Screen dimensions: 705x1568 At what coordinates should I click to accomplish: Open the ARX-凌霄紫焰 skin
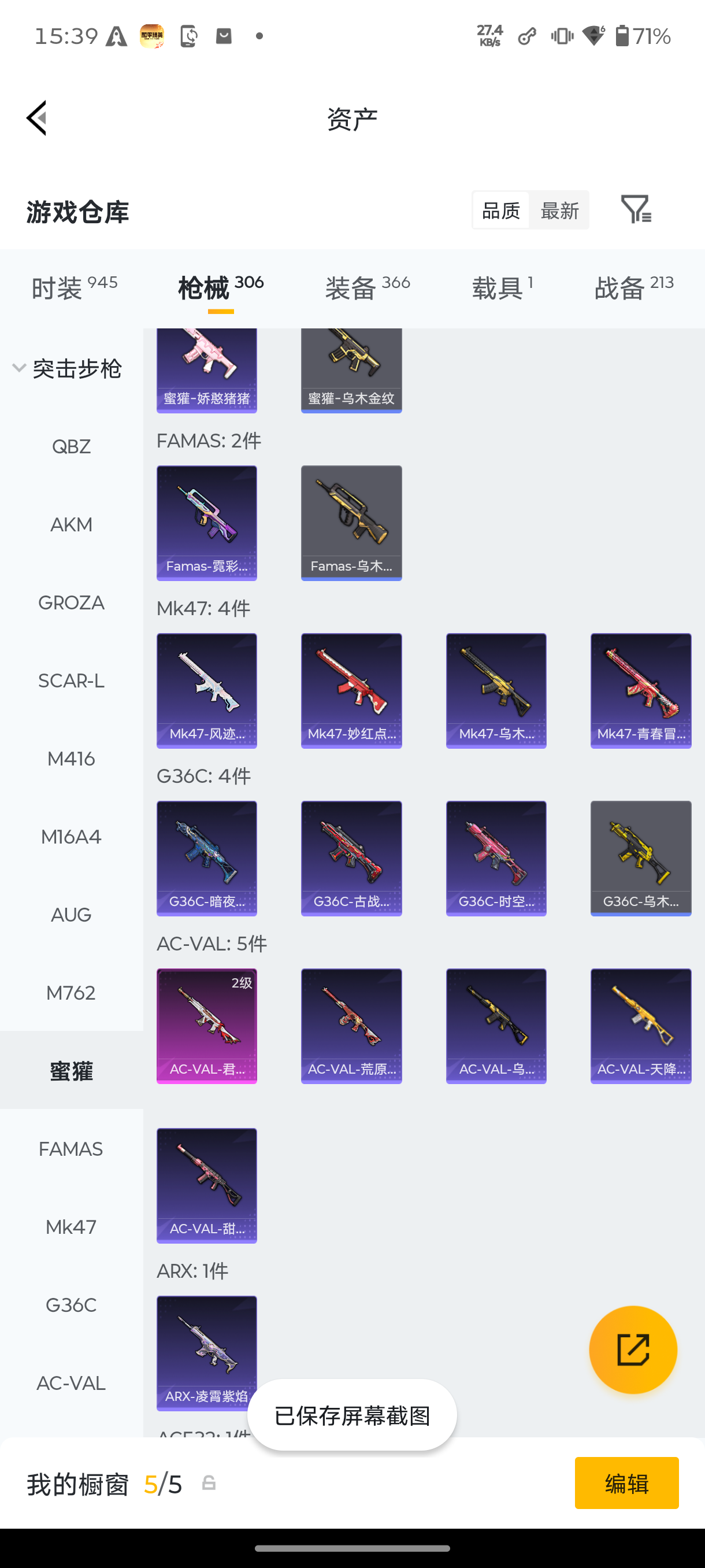(x=207, y=1353)
